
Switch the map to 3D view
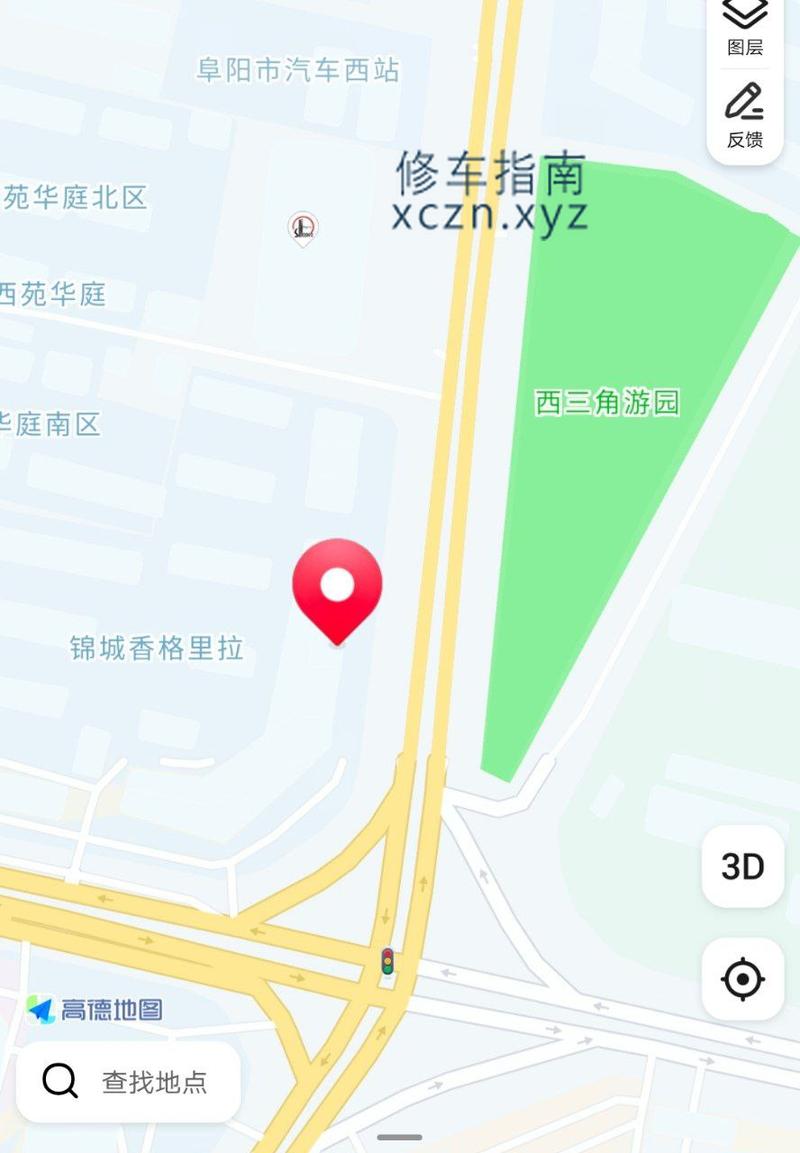click(743, 866)
